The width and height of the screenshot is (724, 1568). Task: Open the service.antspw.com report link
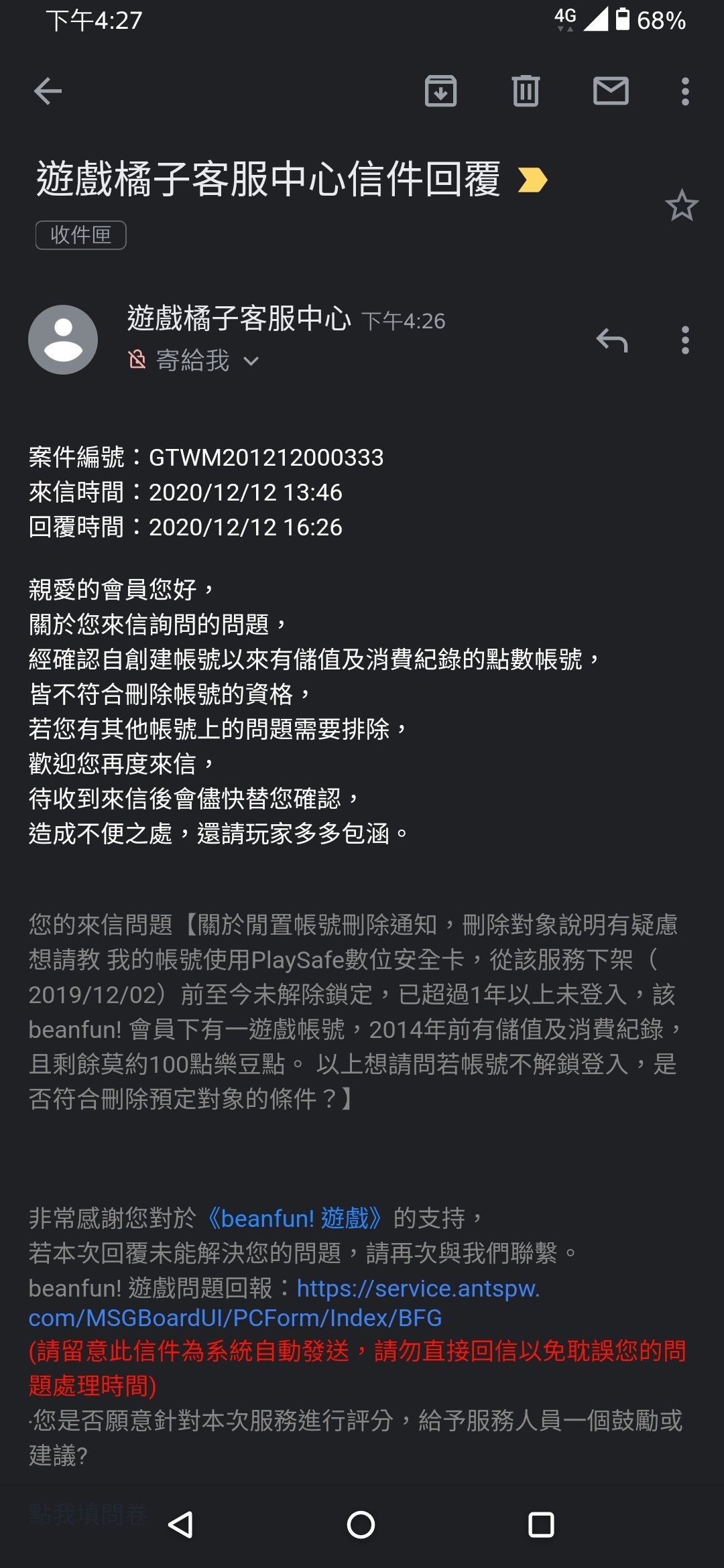point(284,1303)
